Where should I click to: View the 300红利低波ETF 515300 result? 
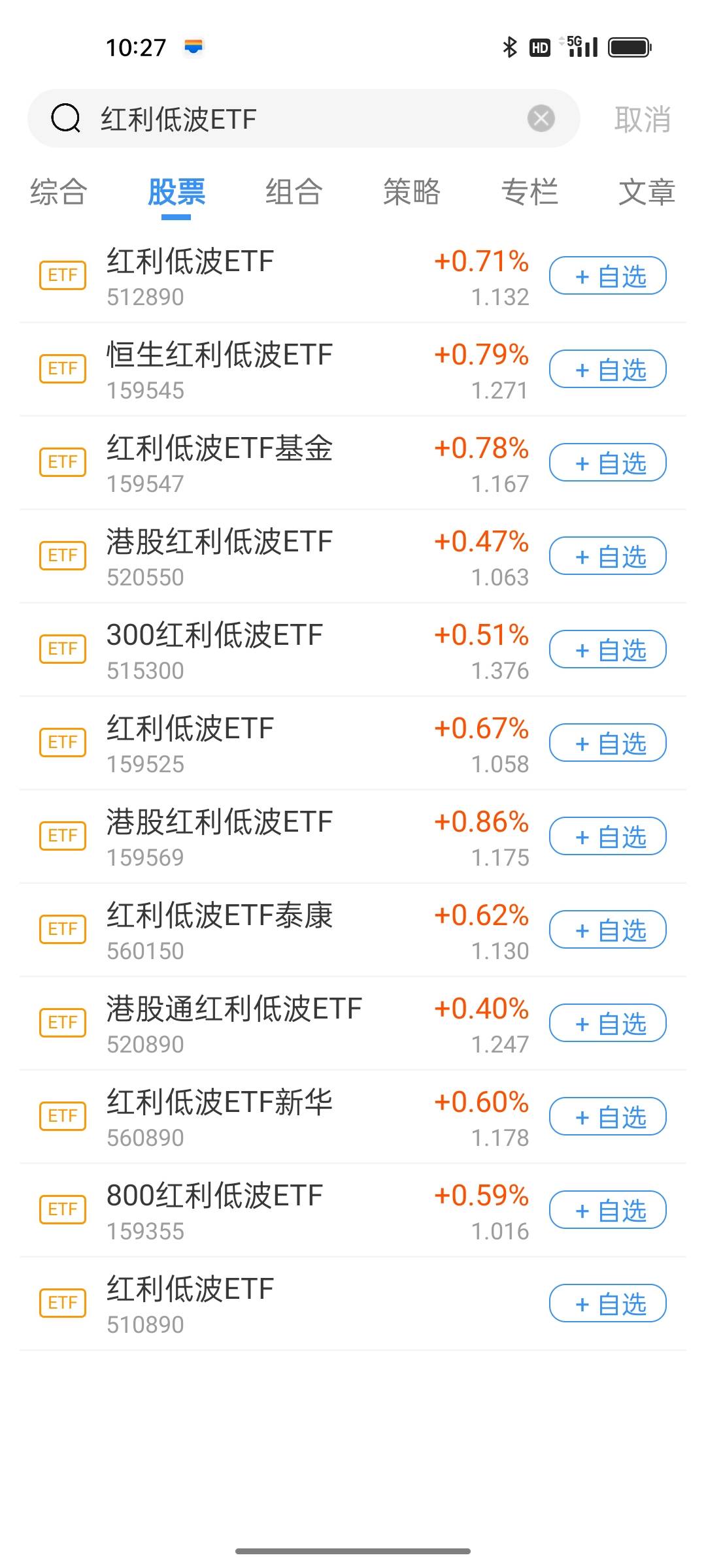point(261,650)
